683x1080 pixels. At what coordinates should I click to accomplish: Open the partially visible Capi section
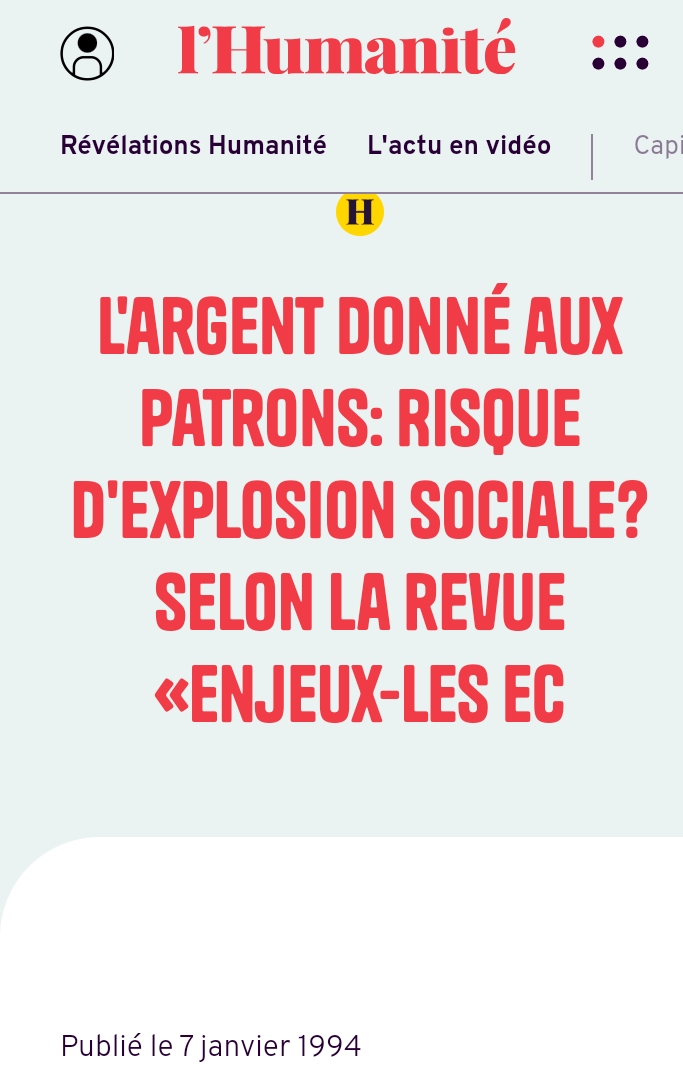(658, 146)
